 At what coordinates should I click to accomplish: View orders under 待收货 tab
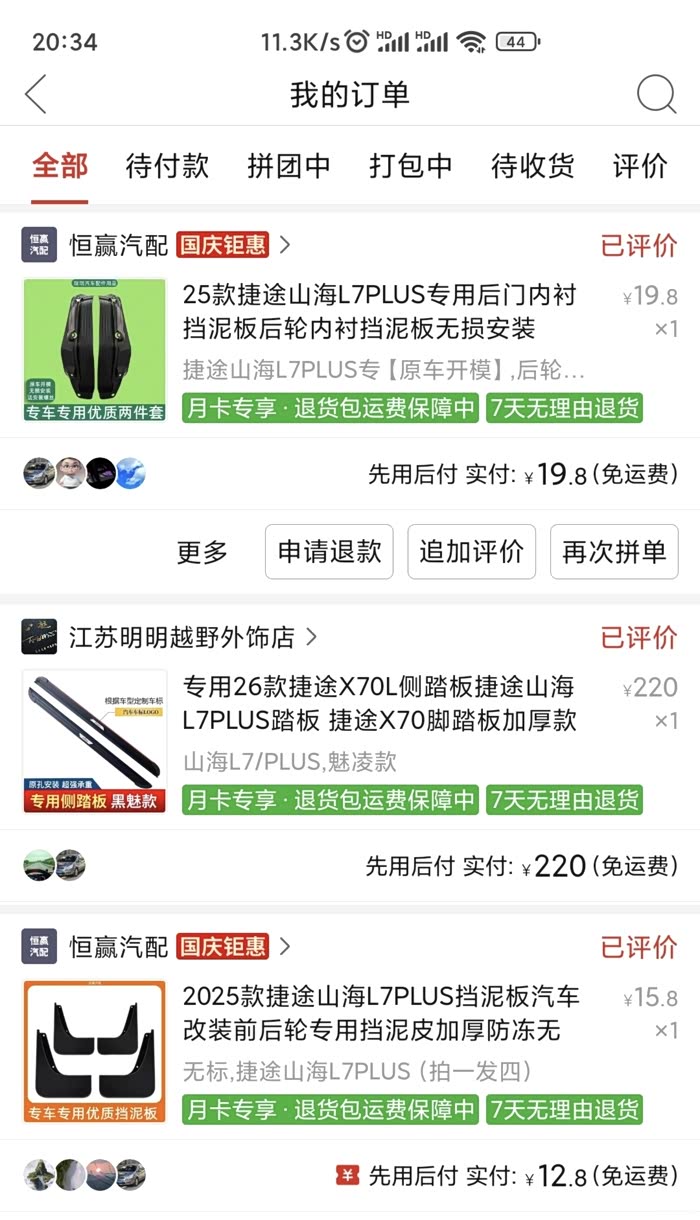click(533, 166)
